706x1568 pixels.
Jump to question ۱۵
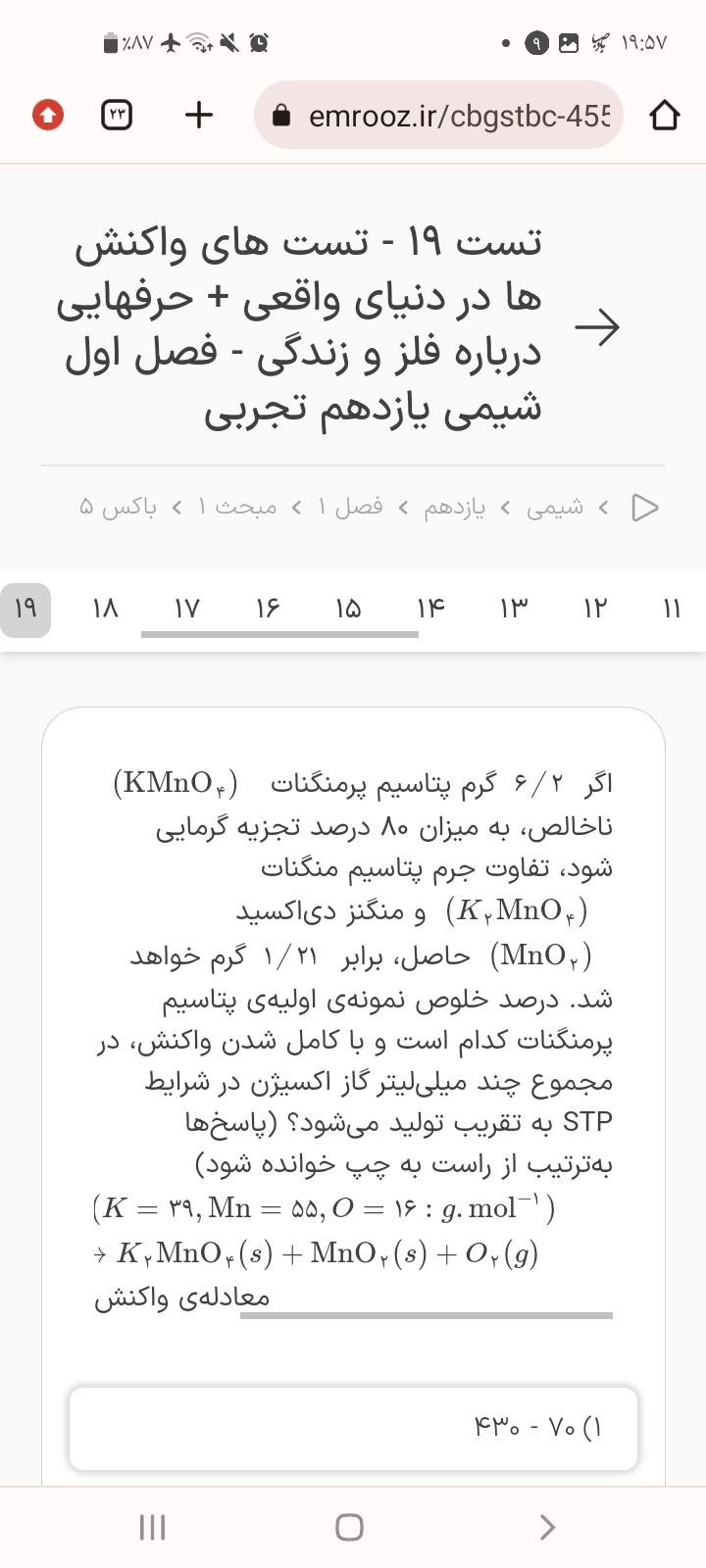(348, 610)
